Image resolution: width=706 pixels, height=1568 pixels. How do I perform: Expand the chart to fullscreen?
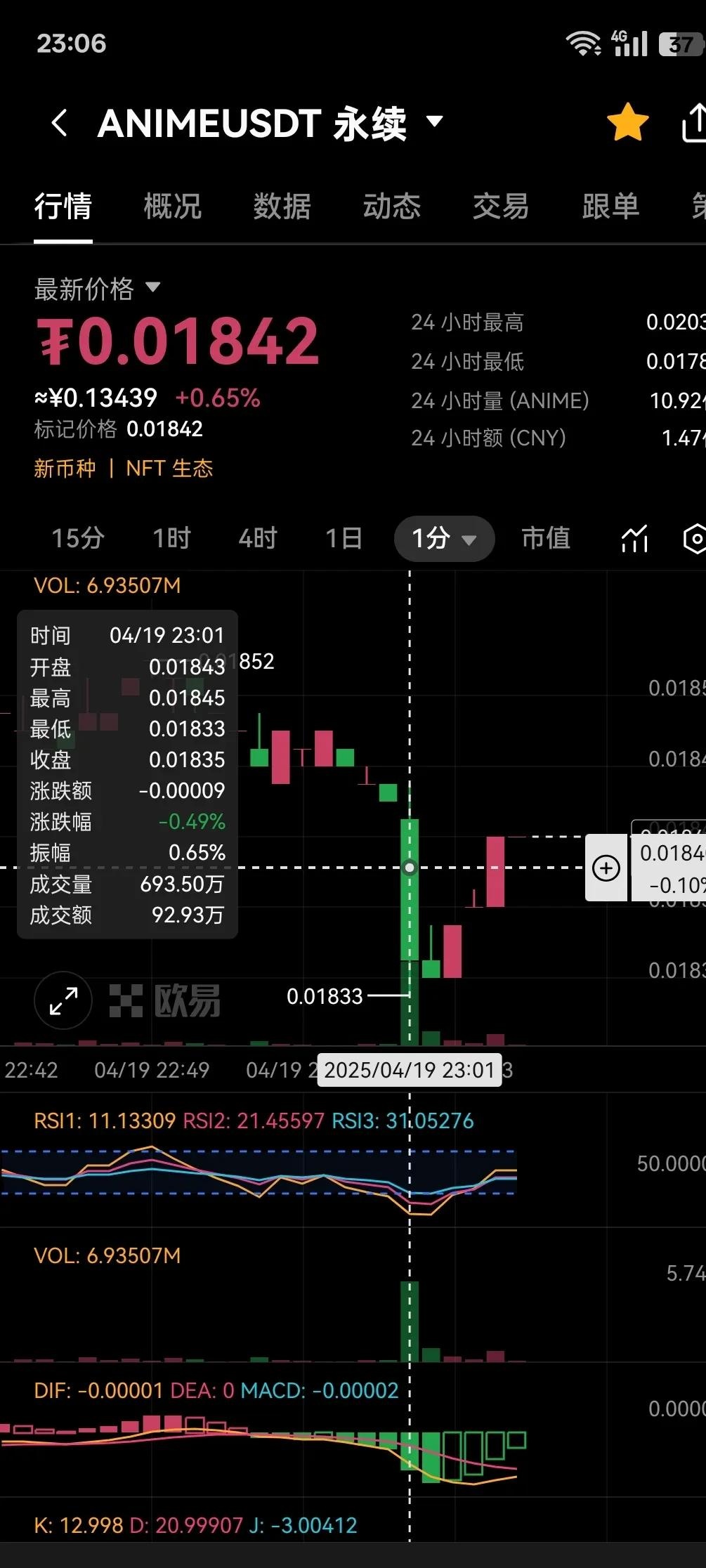pyautogui.click(x=63, y=1000)
